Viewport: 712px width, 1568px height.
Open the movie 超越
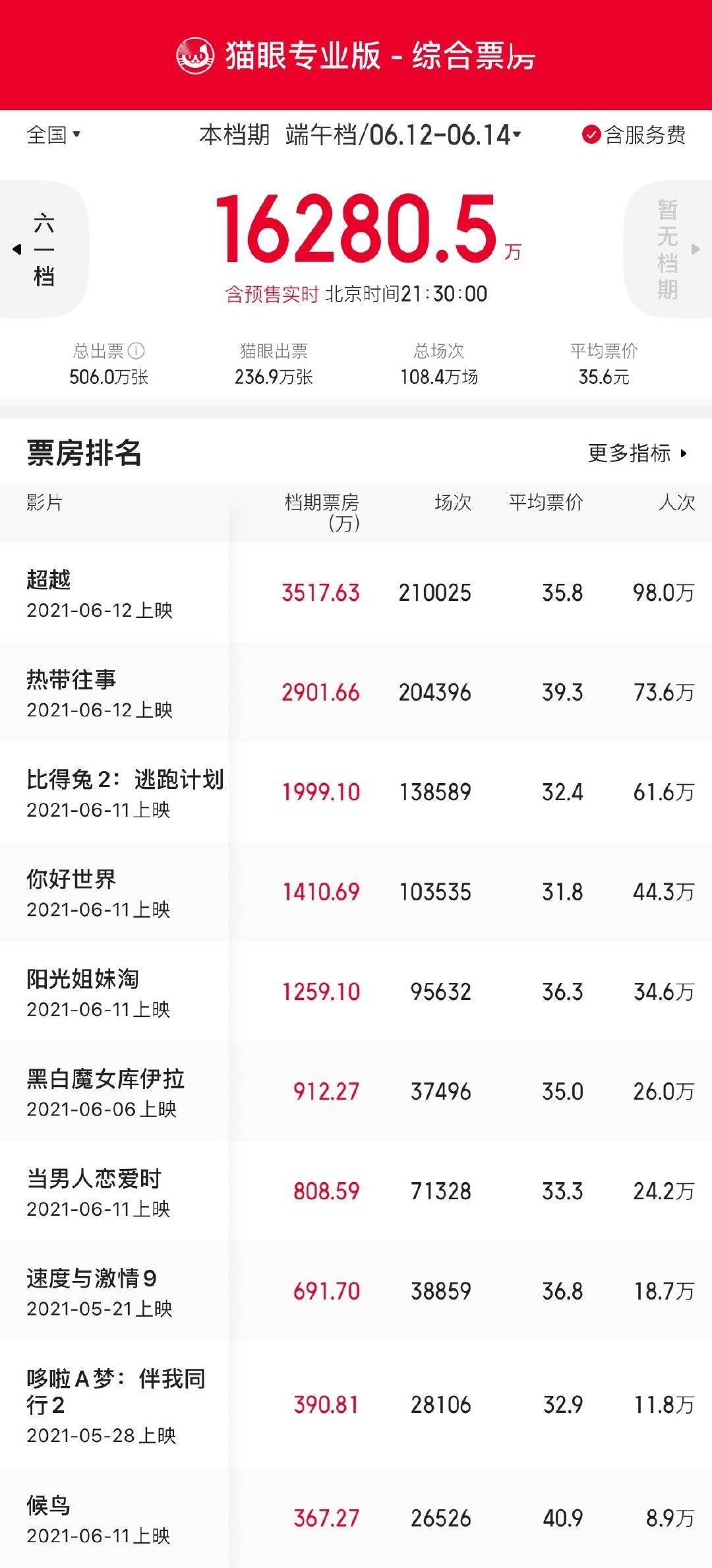pyautogui.click(x=356, y=592)
